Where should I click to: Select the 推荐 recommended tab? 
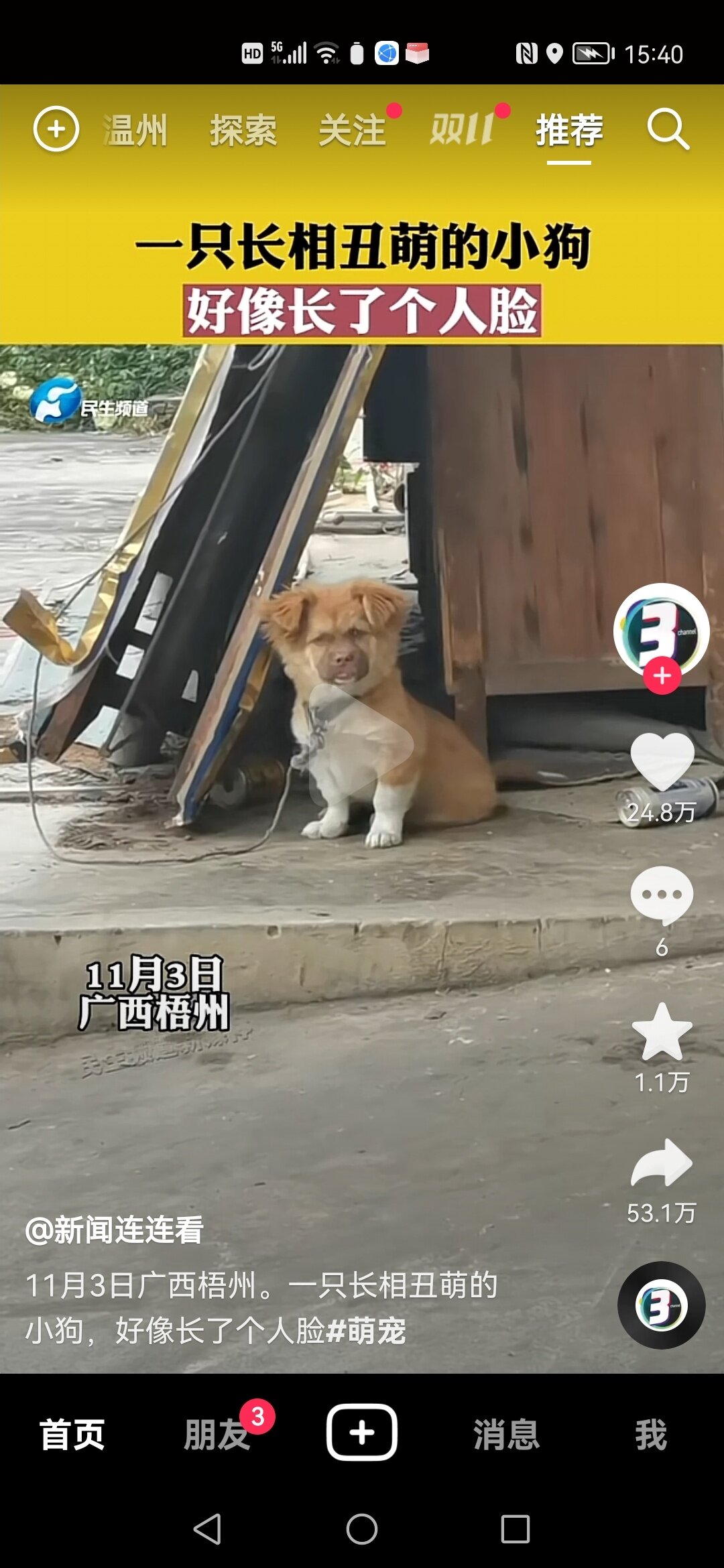(569, 130)
